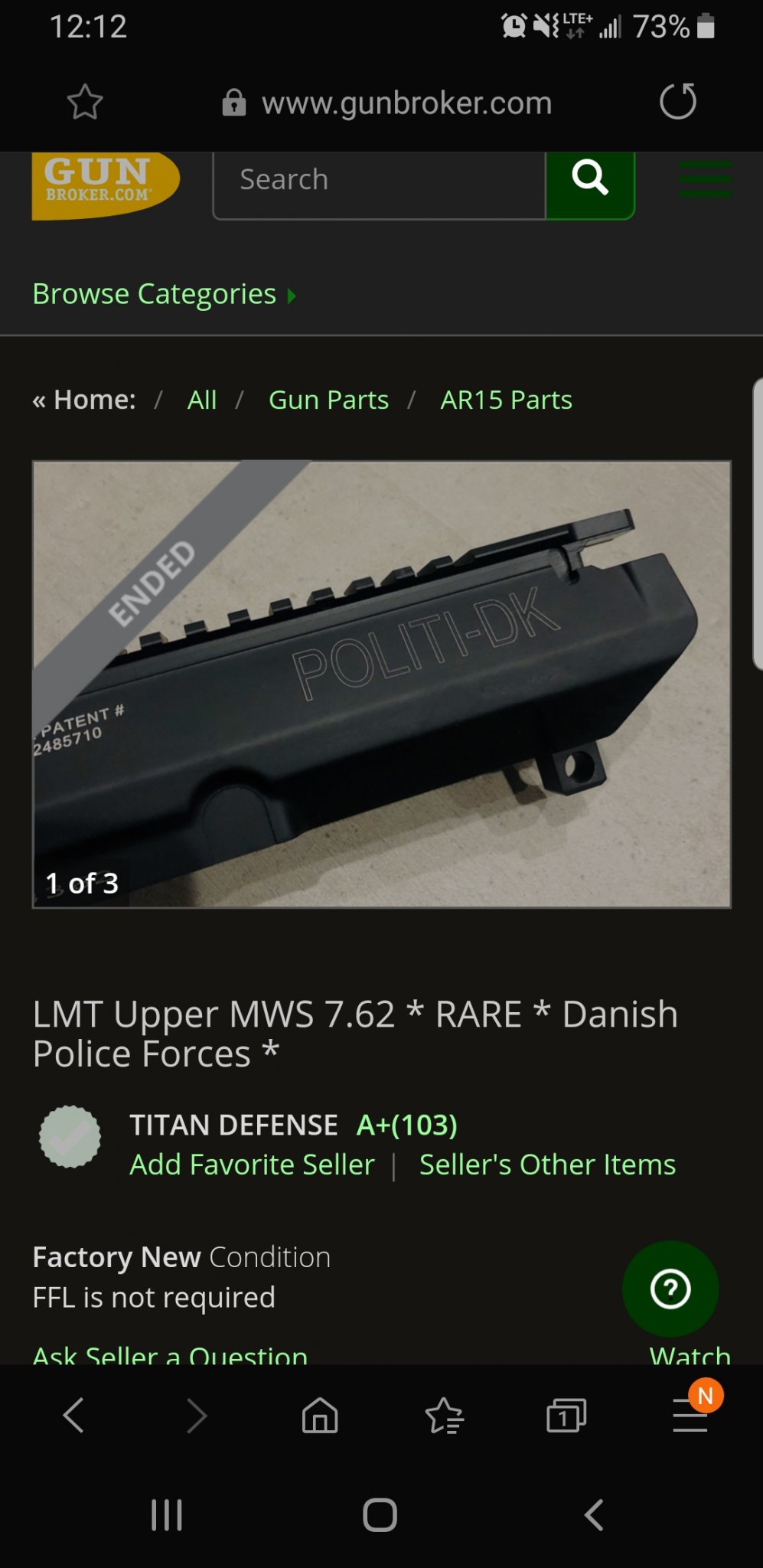763x1568 pixels.
Task: Open browser tabs switcher
Action: coord(566,1416)
